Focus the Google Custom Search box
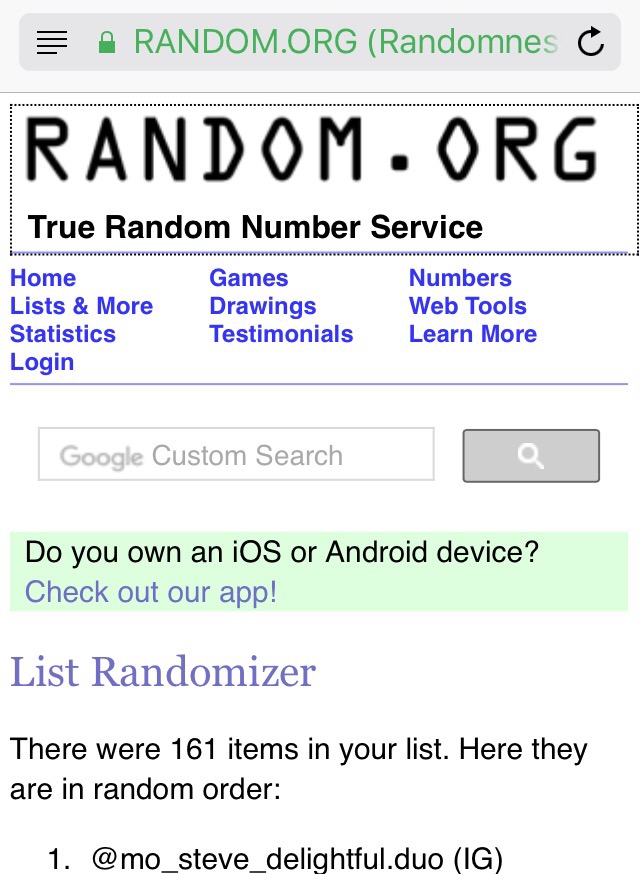The height and width of the screenshot is (874, 640). tap(236, 455)
